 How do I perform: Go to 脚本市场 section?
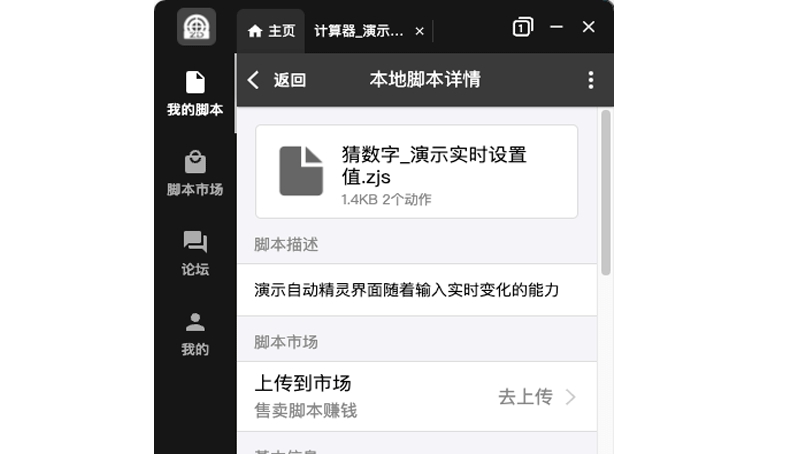pyautogui.click(x=195, y=173)
